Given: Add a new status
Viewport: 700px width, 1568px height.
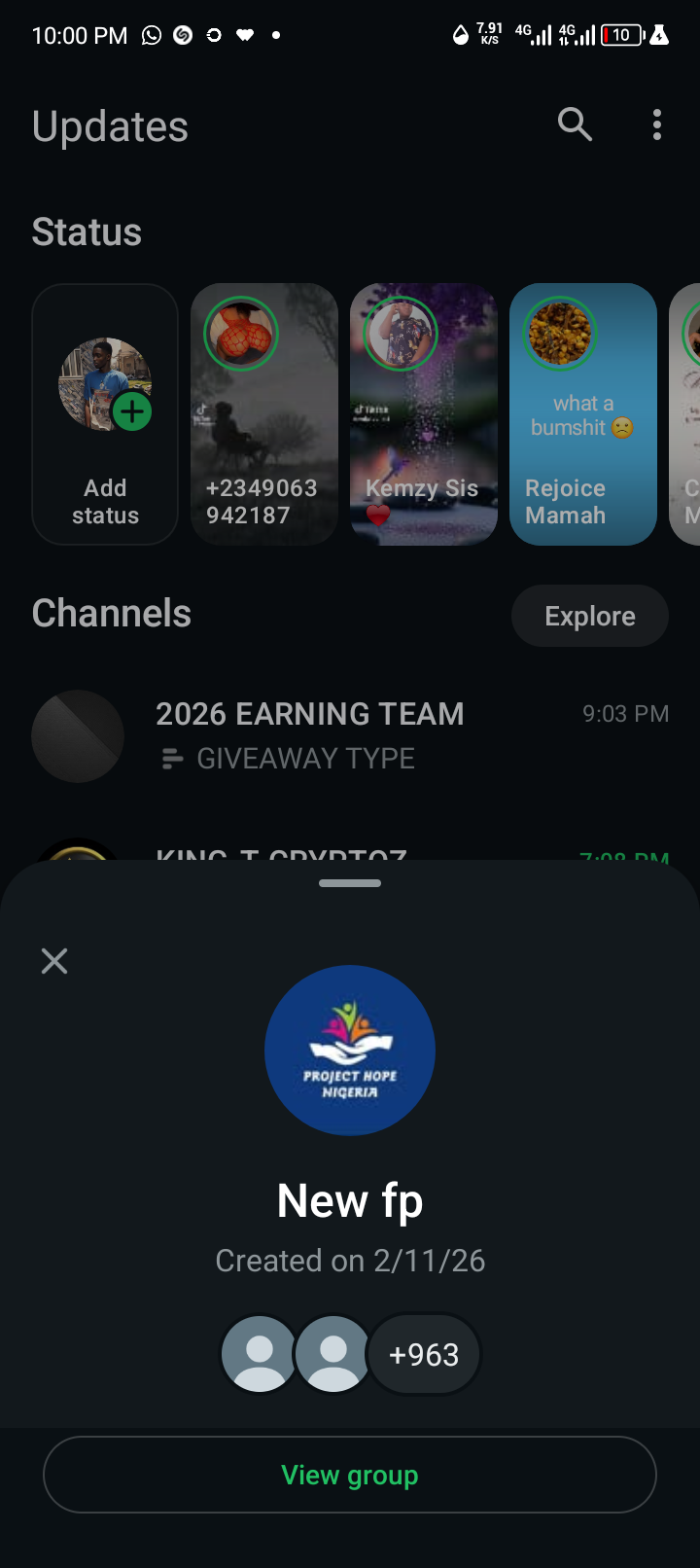Looking at the screenshot, I should coord(105,413).
